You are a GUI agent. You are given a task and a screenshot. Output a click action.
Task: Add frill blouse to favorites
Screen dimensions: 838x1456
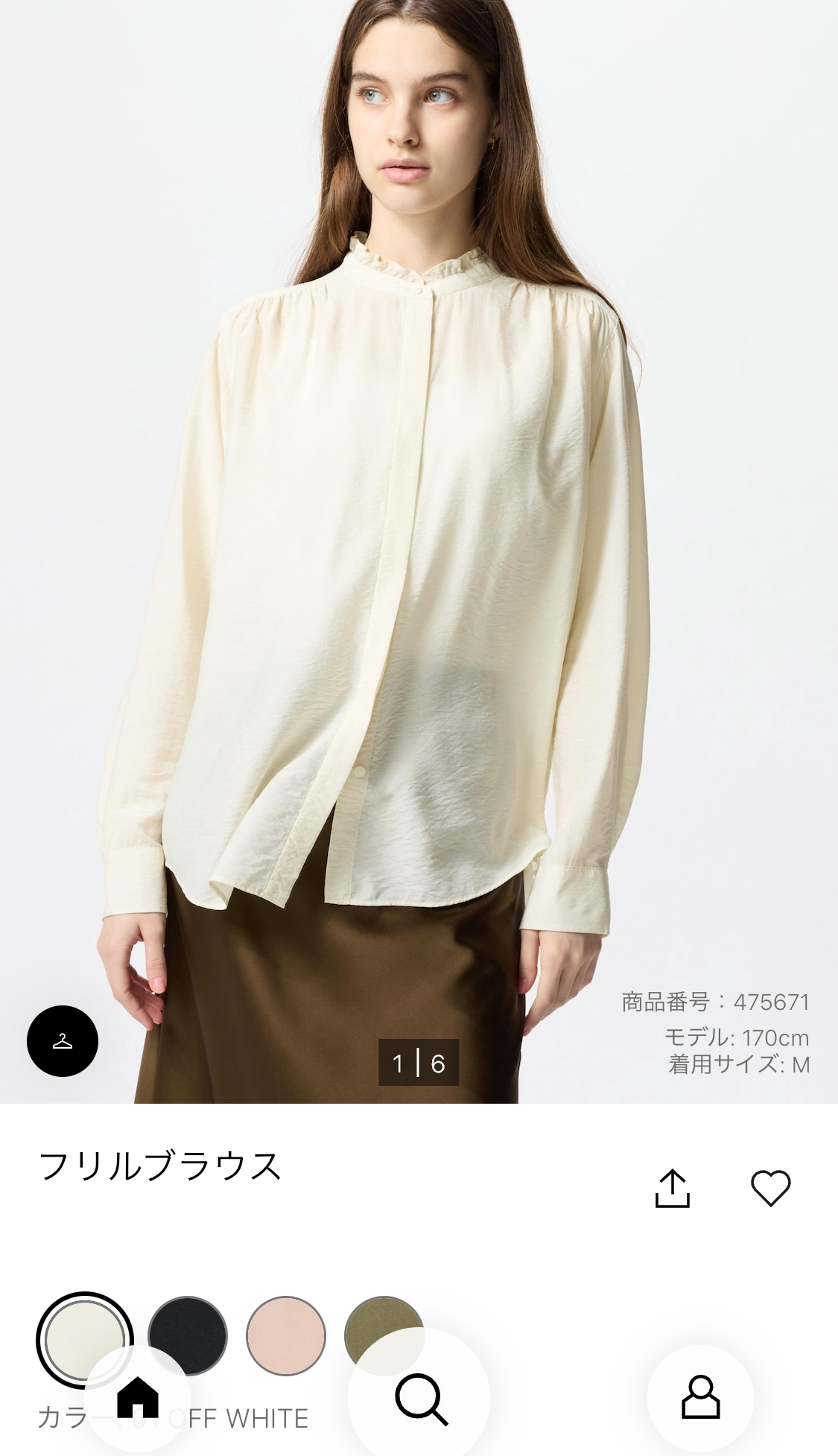click(770, 1188)
